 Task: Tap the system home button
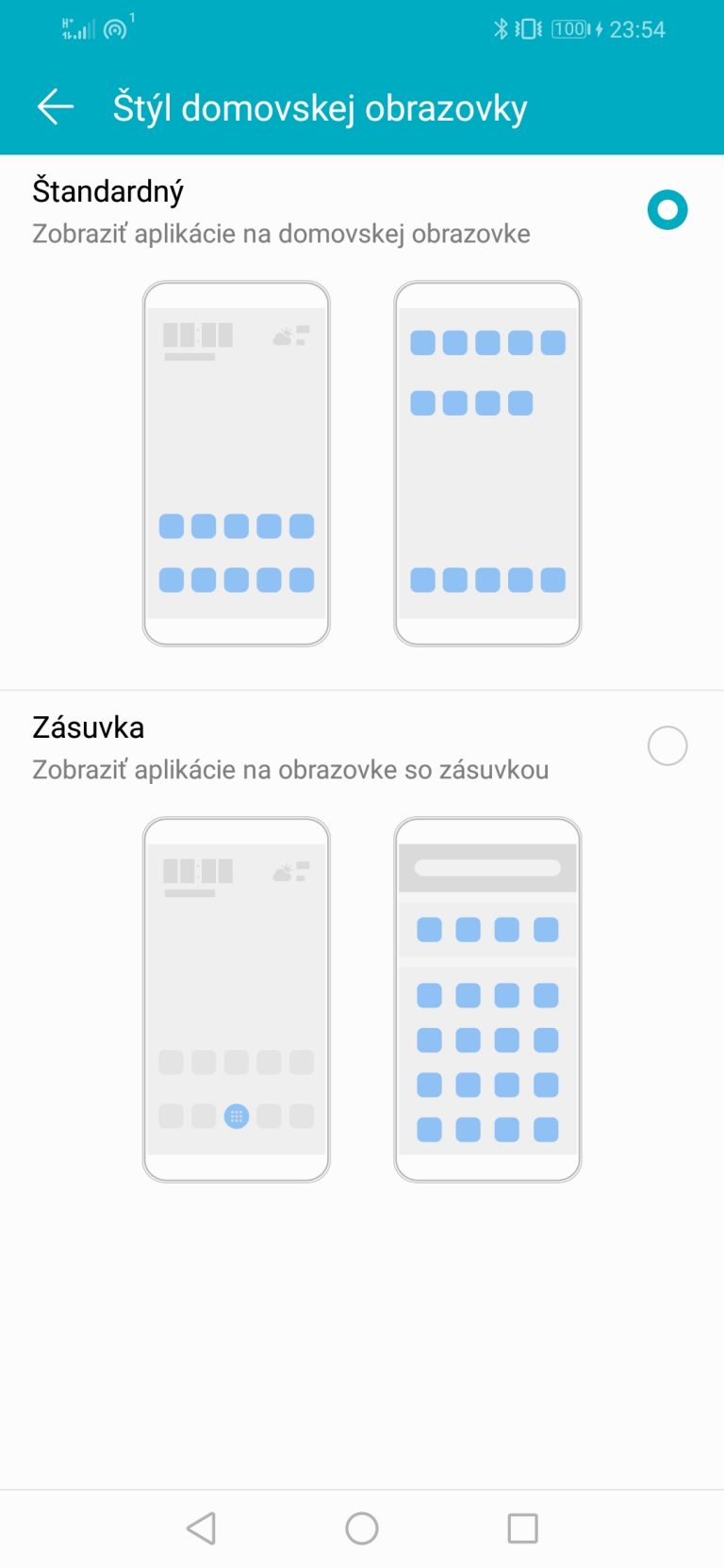pos(362,1528)
